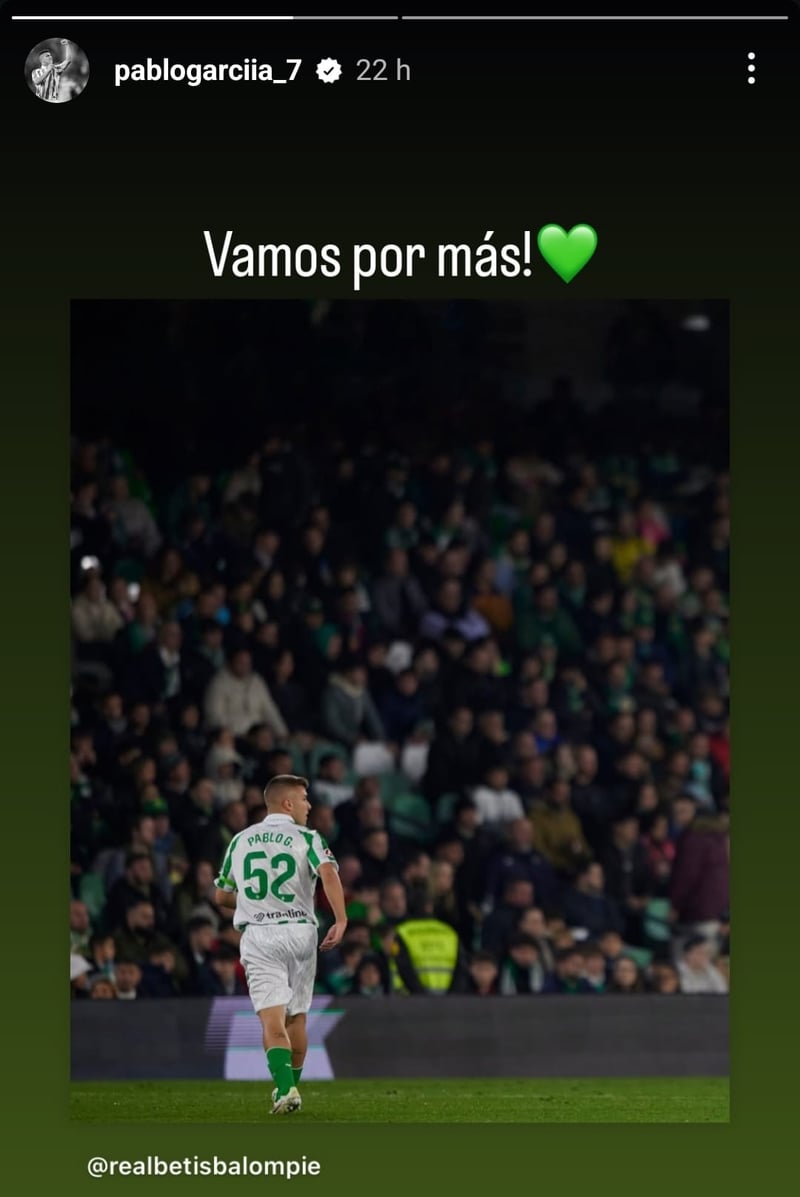Open the @realbetisbalompie mention
The height and width of the screenshot is (1197, 800).
(x=204, y=1166)
